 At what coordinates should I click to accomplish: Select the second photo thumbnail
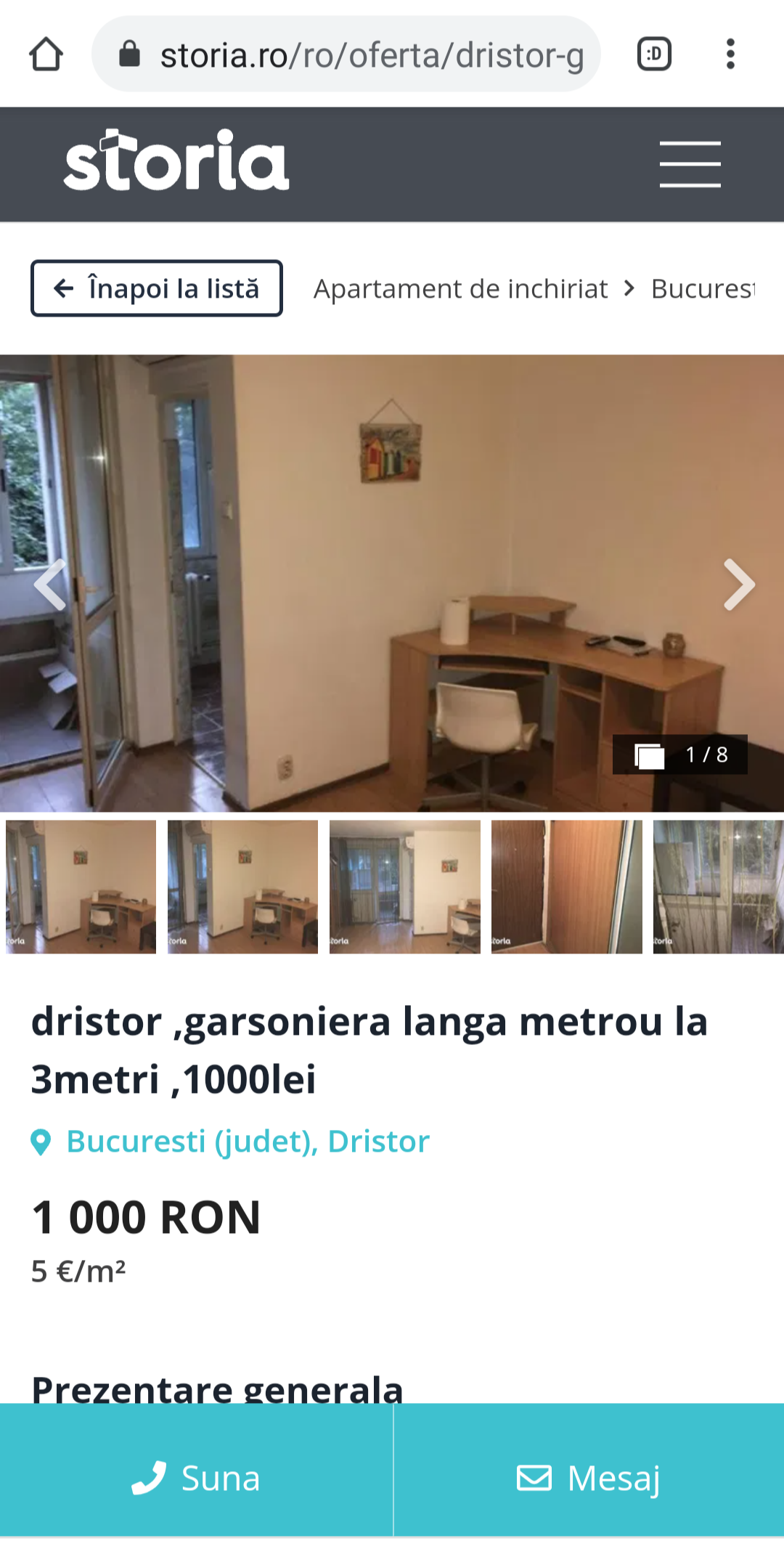pos(242,887)
